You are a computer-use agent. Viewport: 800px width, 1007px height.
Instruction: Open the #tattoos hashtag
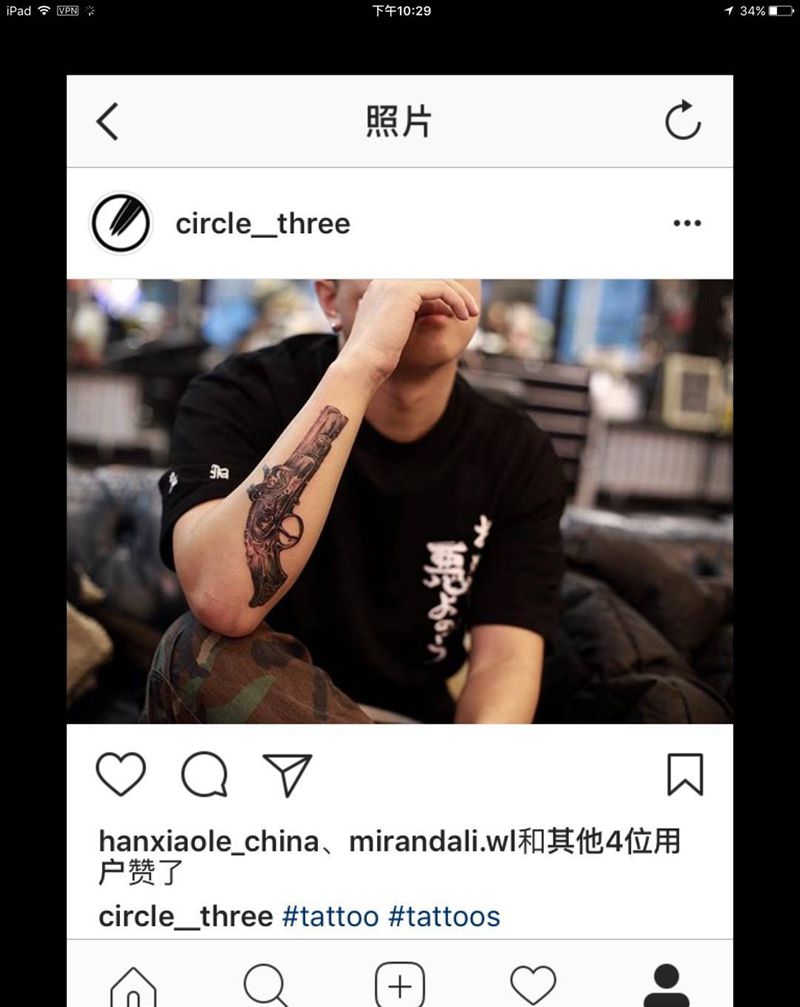pyautogui.click(x=444, y=916)
